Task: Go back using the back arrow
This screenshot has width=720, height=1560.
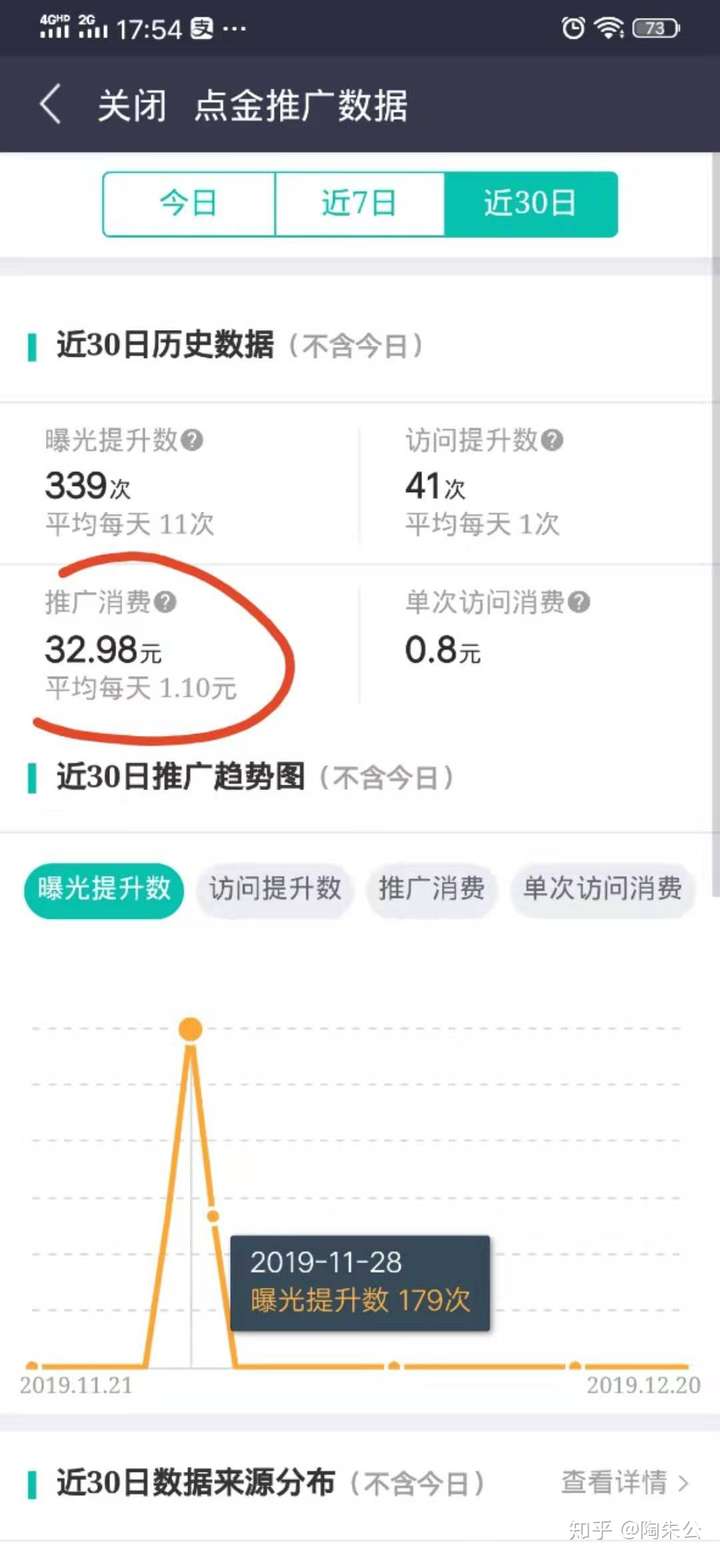Action: (50, 105)
